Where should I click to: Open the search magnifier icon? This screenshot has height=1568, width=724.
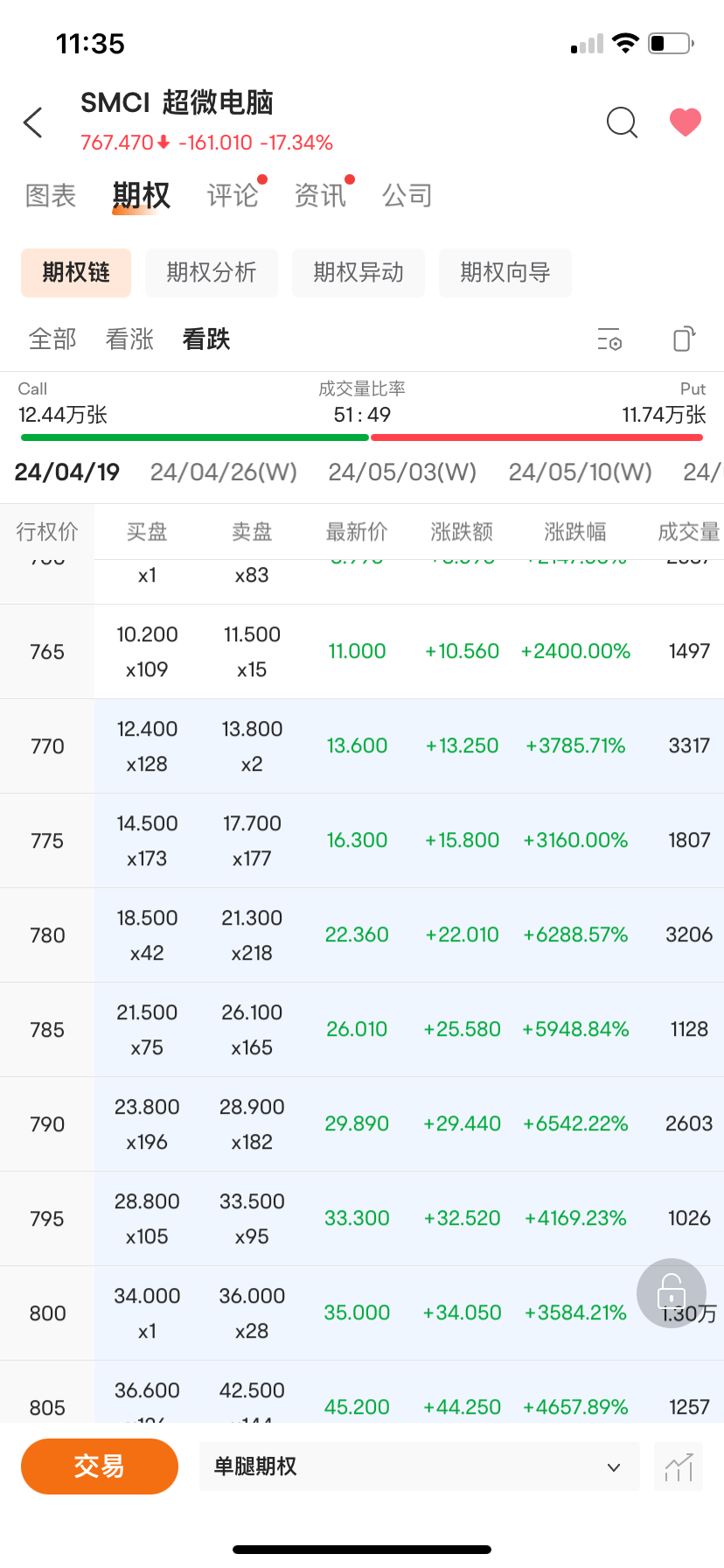(x=622, y=122)
